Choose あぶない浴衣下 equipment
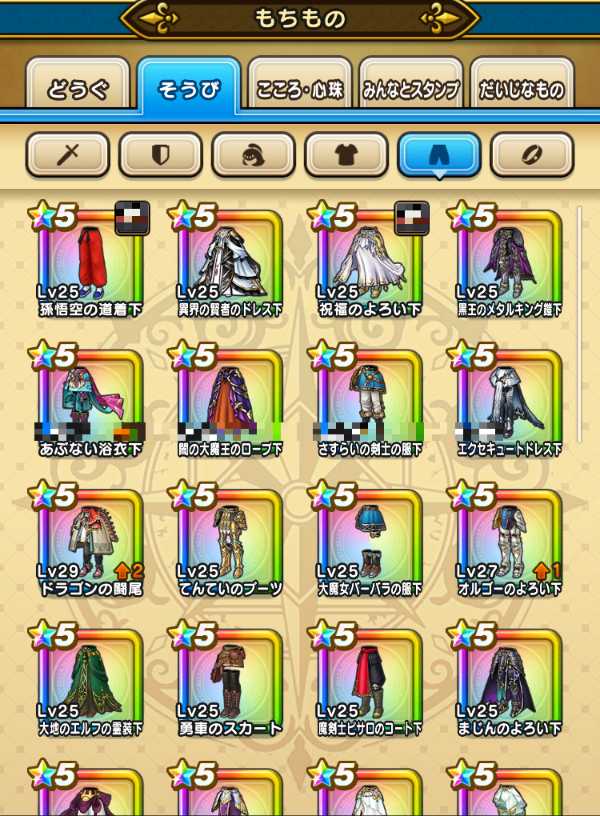This screenshot has width=600, height=816. [x=90, y=402]
